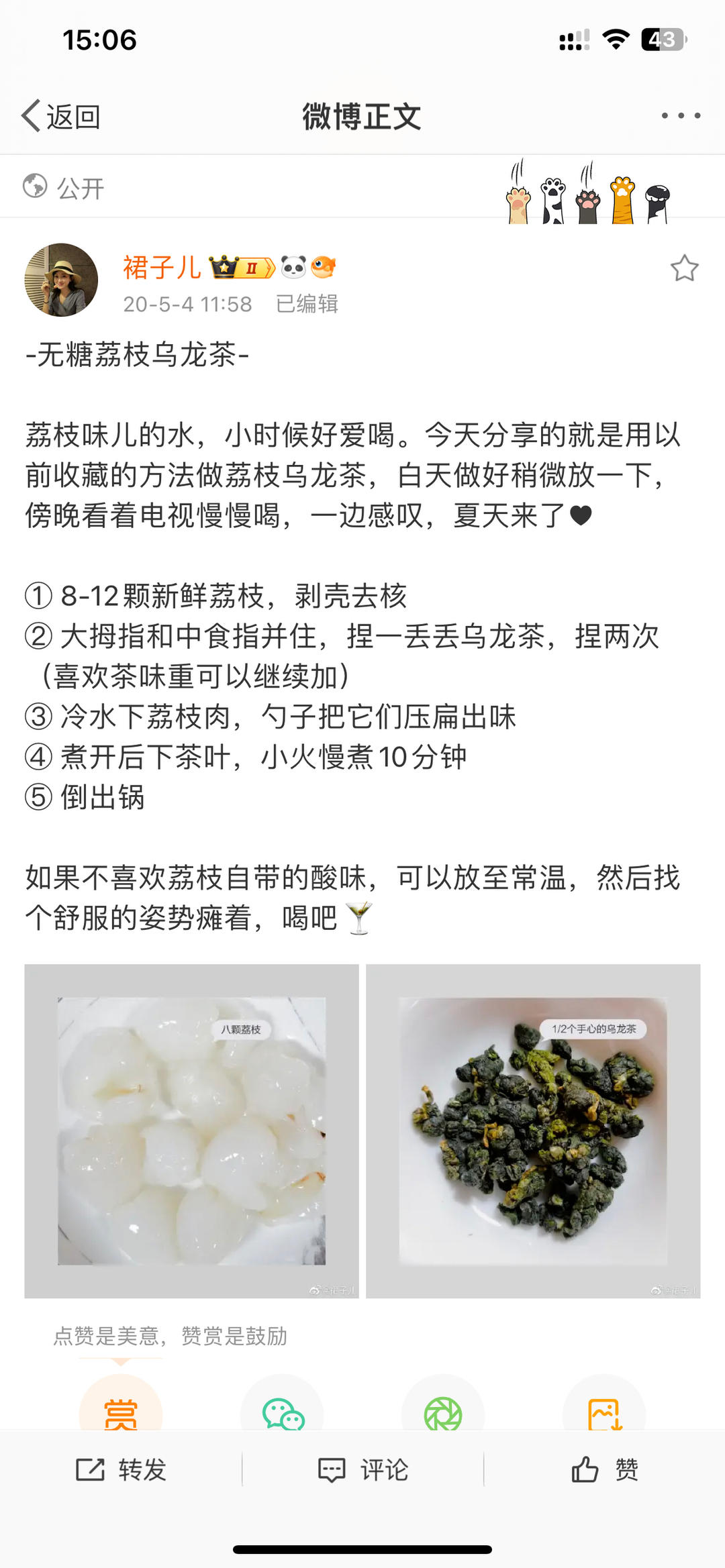Open the three-dot overflow menu
725x1568 pixels.
coord(680,116)
